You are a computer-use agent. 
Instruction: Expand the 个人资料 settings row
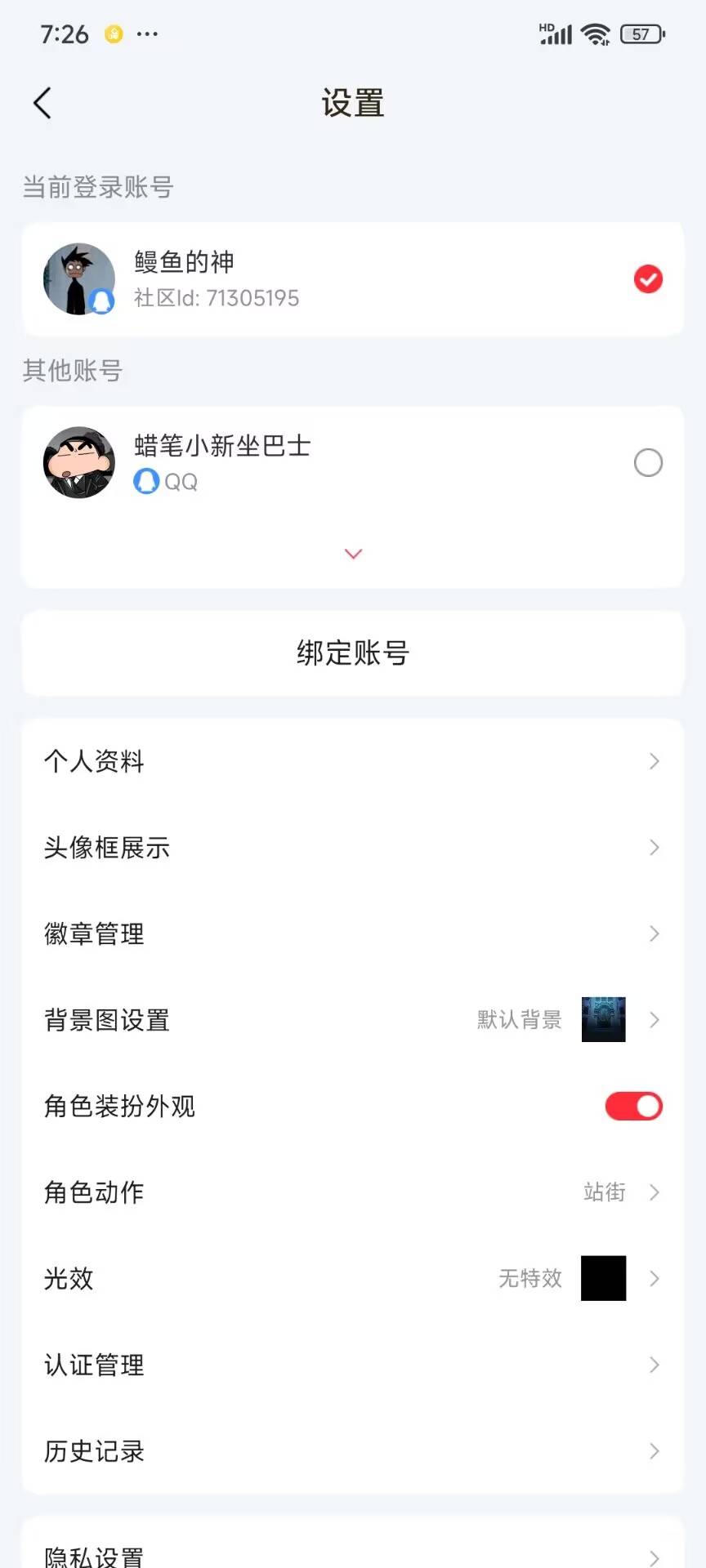(353, 761)
